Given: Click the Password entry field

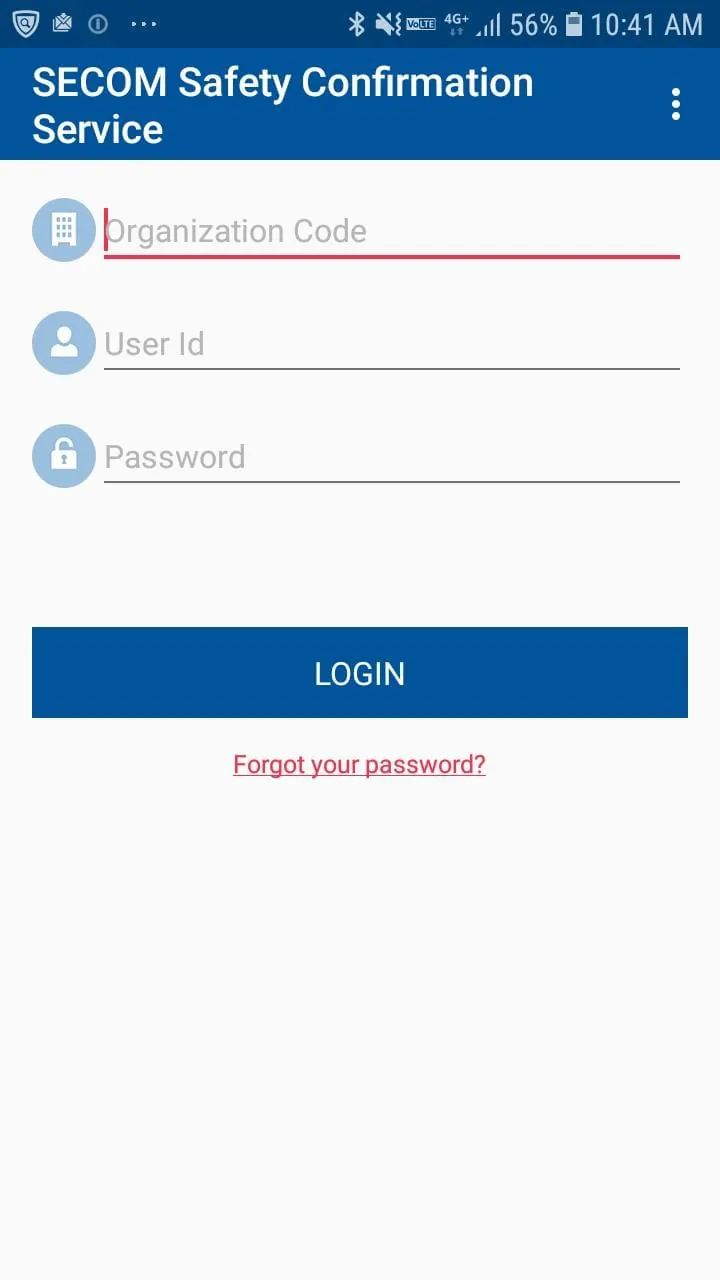Looking at the screenshot, I should point(390,456).
